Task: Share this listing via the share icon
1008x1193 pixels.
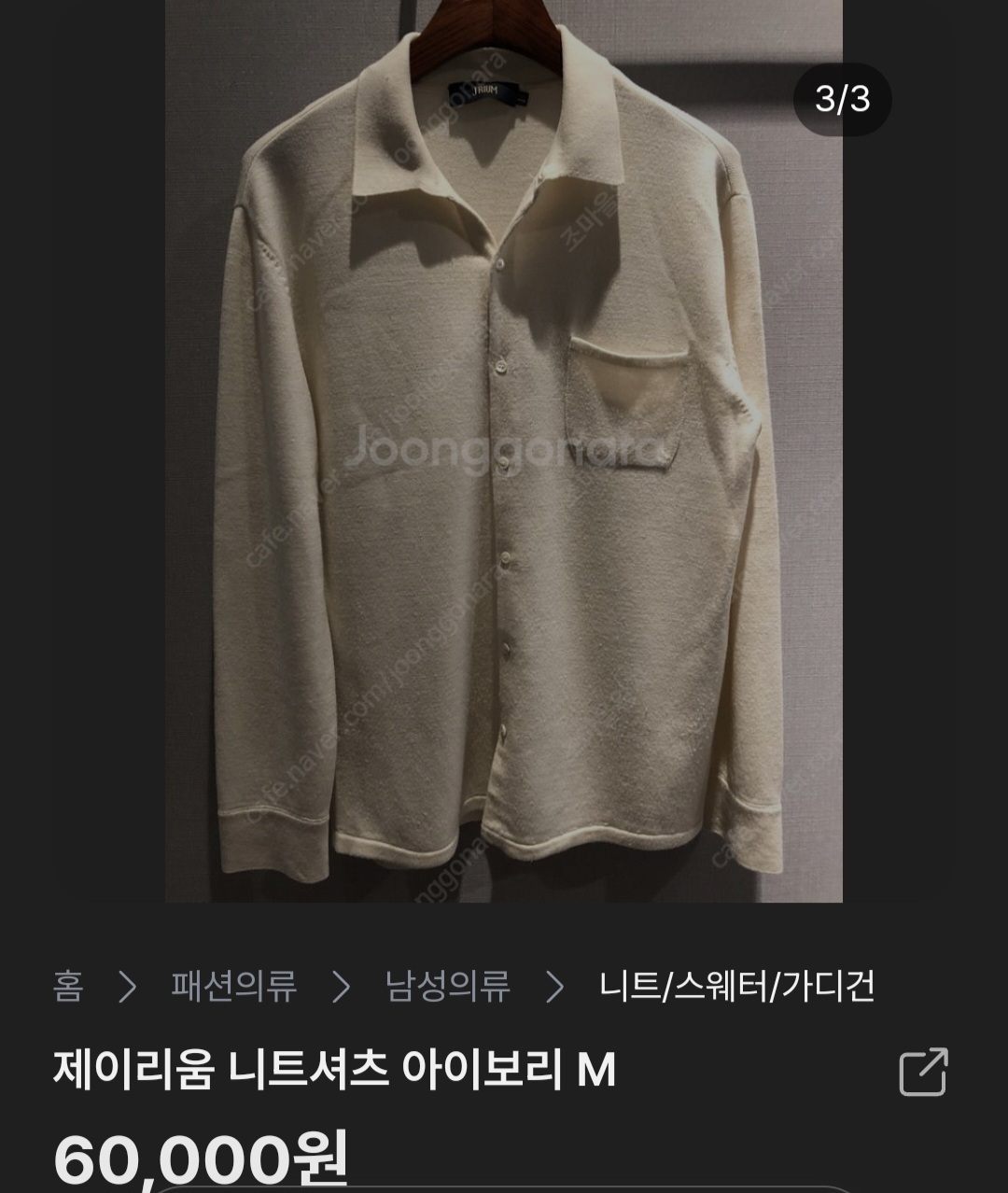Action: click(x=923, y=1072)
